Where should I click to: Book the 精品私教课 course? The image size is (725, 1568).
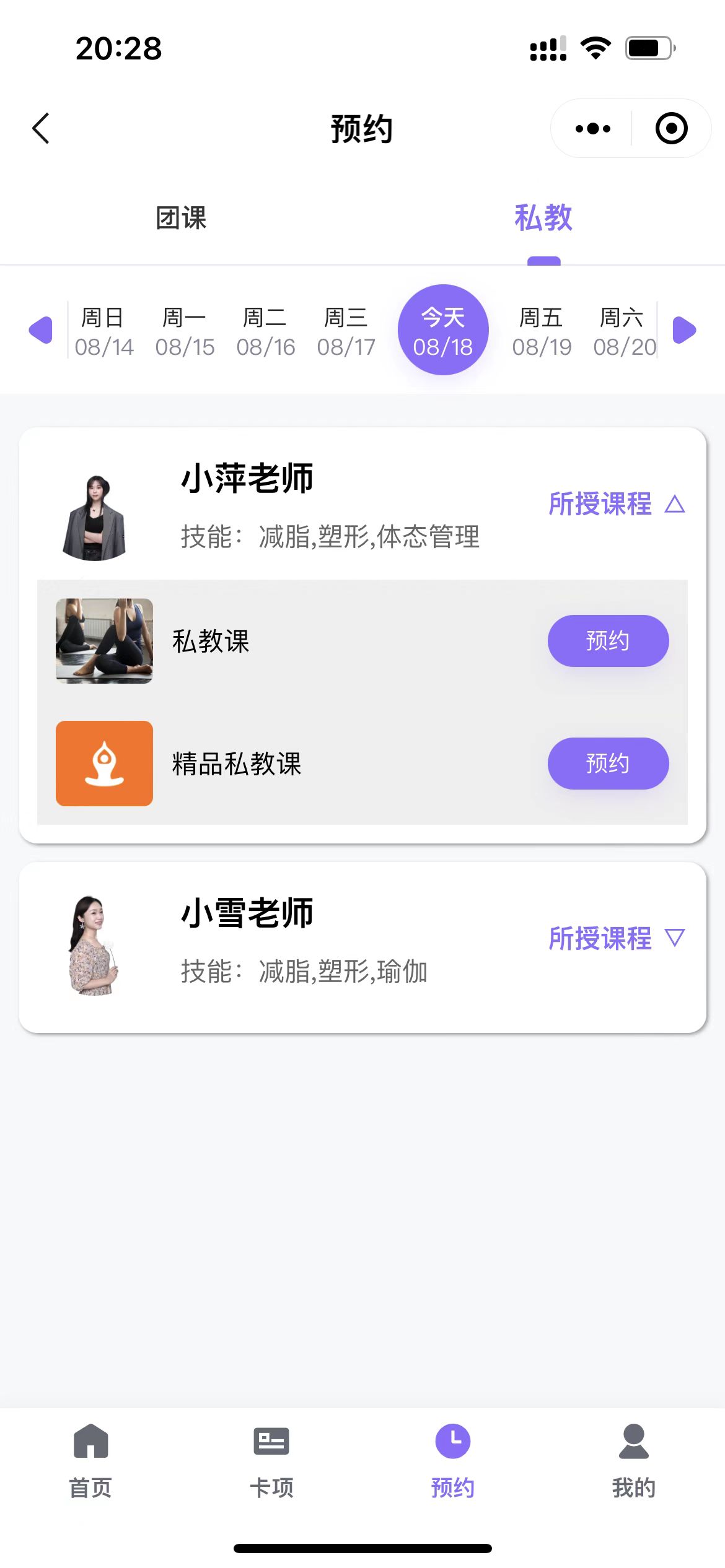click(x=608, y=764)
